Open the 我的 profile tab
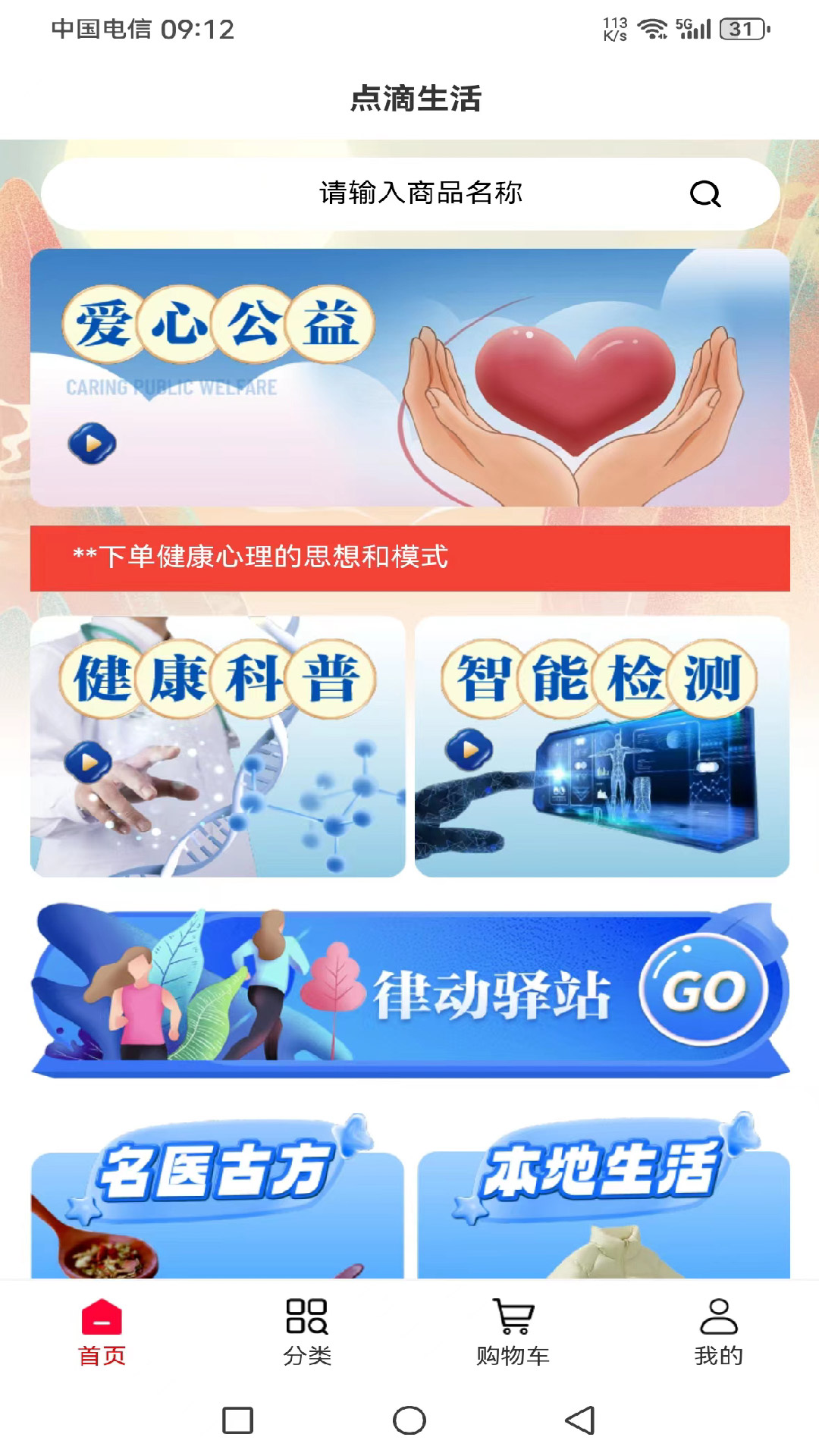The width and height of the screenshot is (819, 1456). 718,1332
